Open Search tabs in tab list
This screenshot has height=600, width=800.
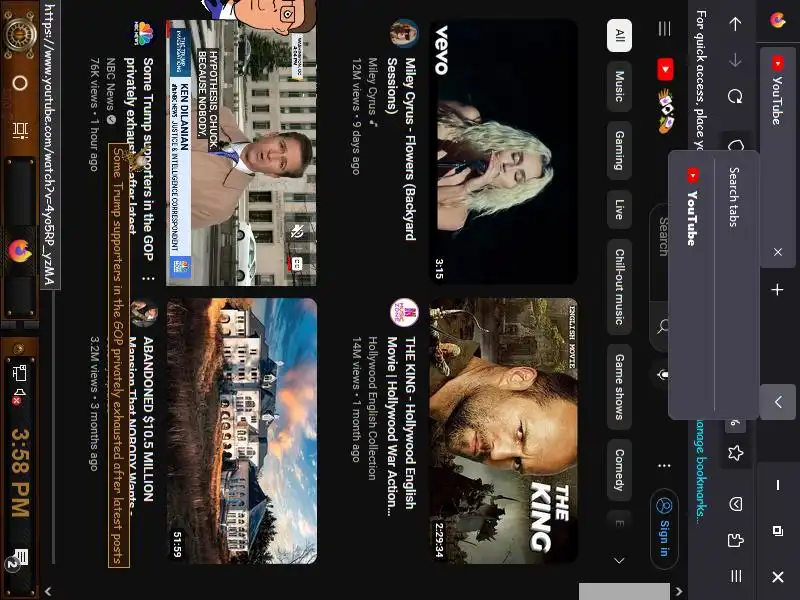(733, 197)
